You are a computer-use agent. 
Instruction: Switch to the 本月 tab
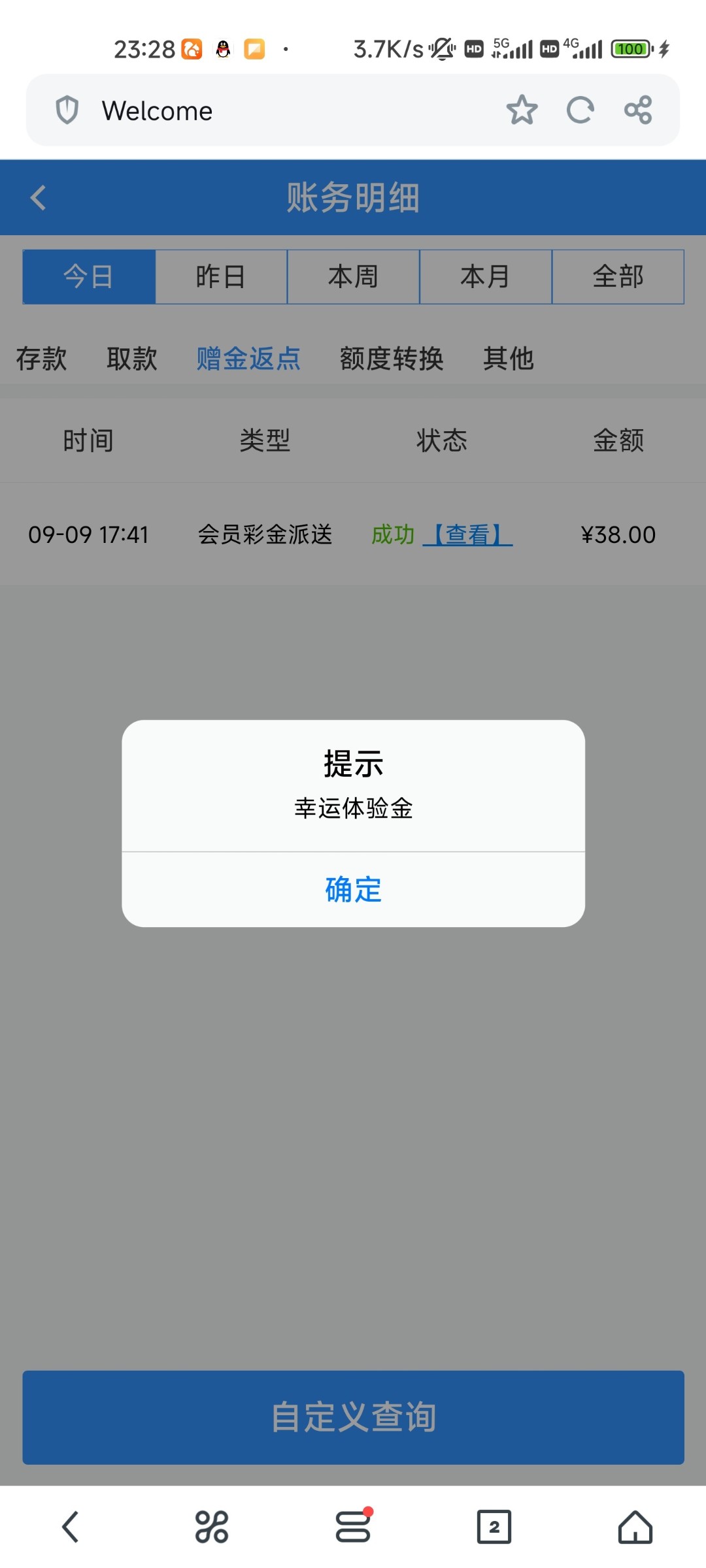(485, 276)
